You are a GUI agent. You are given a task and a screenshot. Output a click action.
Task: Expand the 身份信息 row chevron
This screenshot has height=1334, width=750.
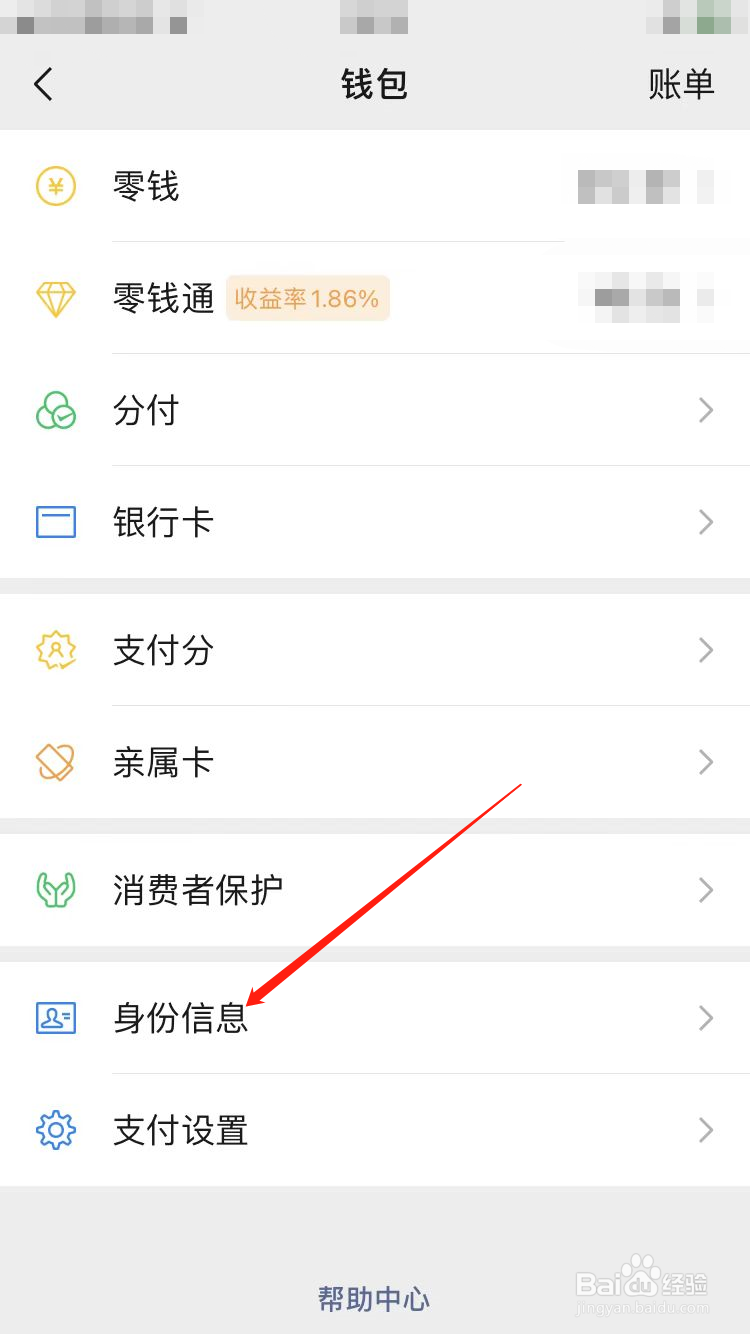(706, 1018)
